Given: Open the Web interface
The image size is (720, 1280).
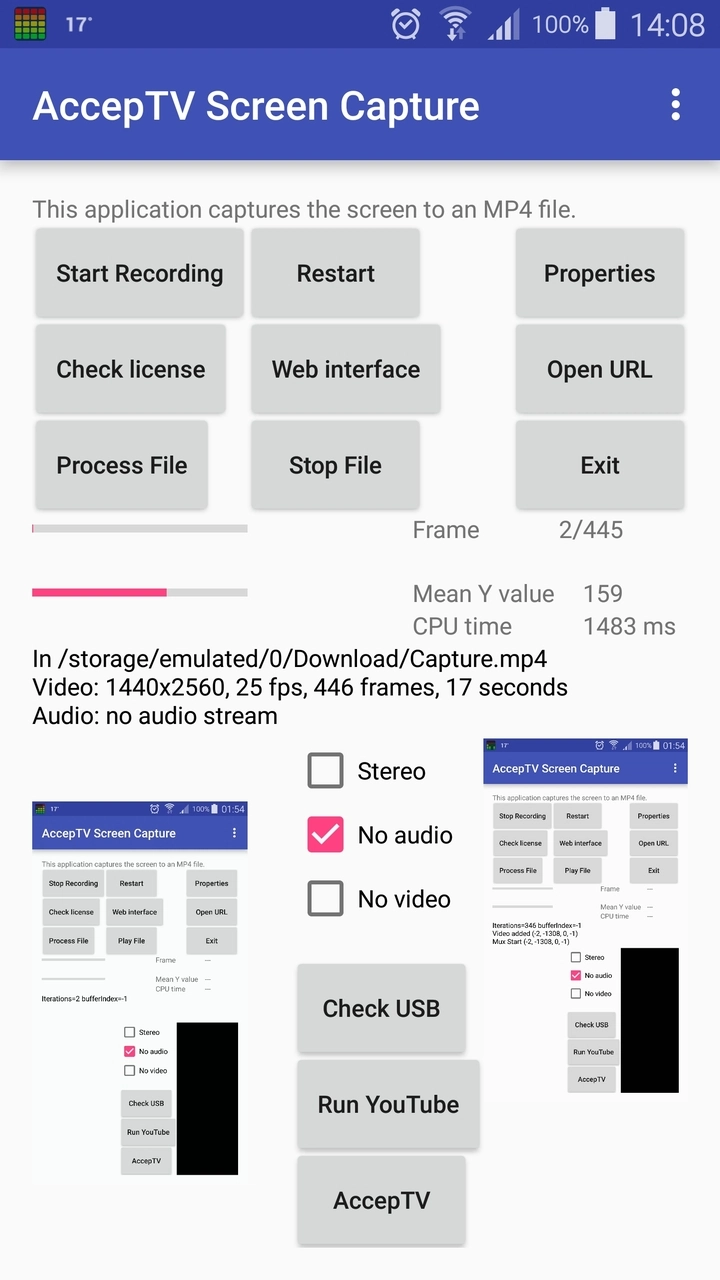Looking at the screenshot, I should point(345,369).
